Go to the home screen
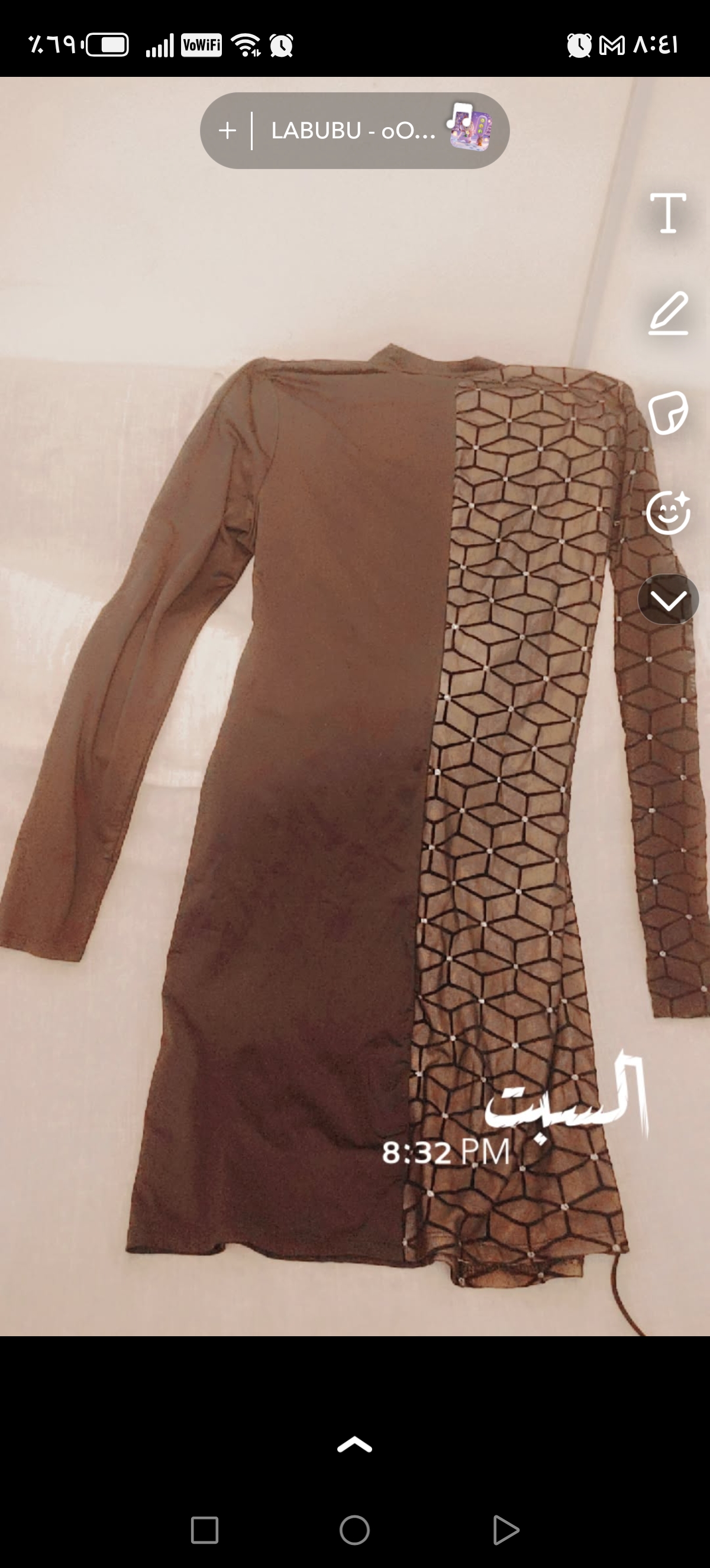710x1568 pixels. 354,1530
